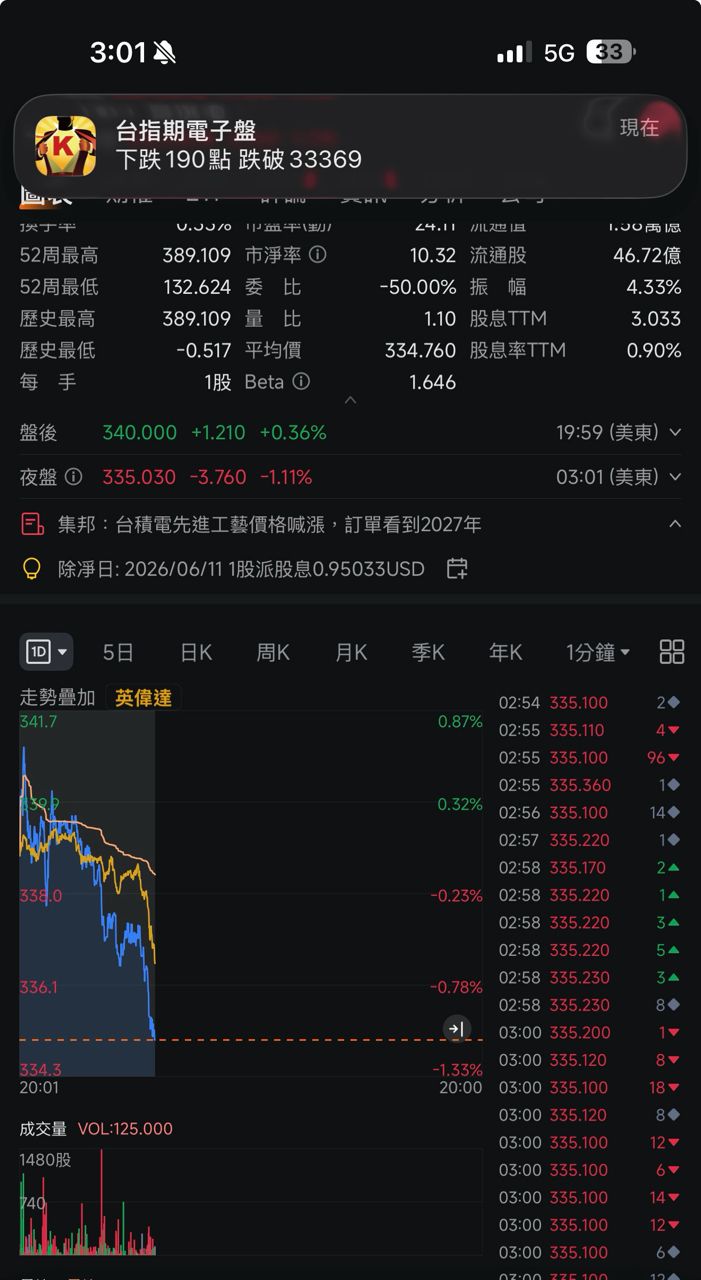Open the 1分鐘 interval dropdown
The width and height of the screenshot is (701, 1280).
598,653
